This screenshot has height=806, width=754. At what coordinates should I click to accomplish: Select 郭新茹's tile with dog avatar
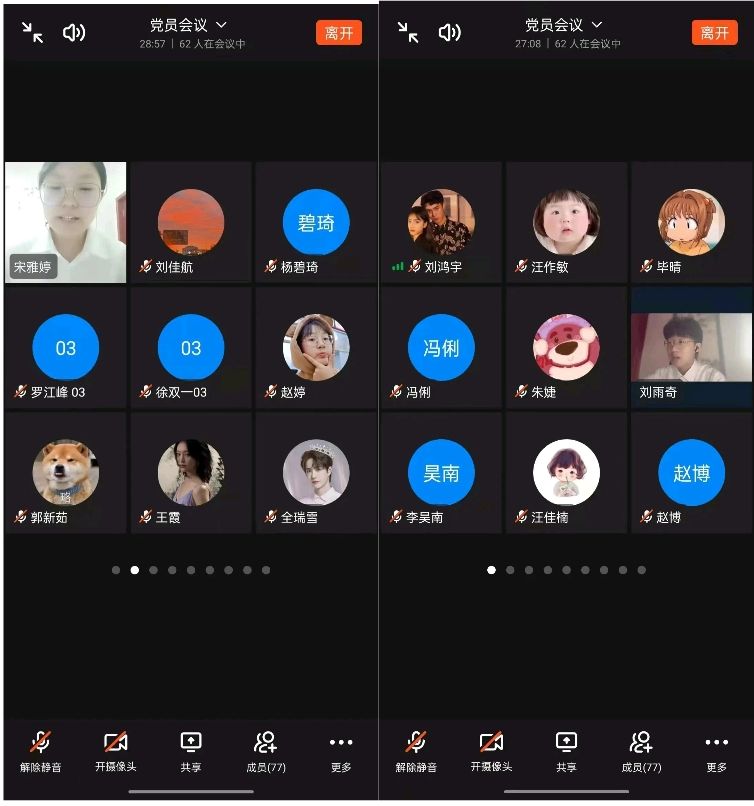click(x=66, y=473)
